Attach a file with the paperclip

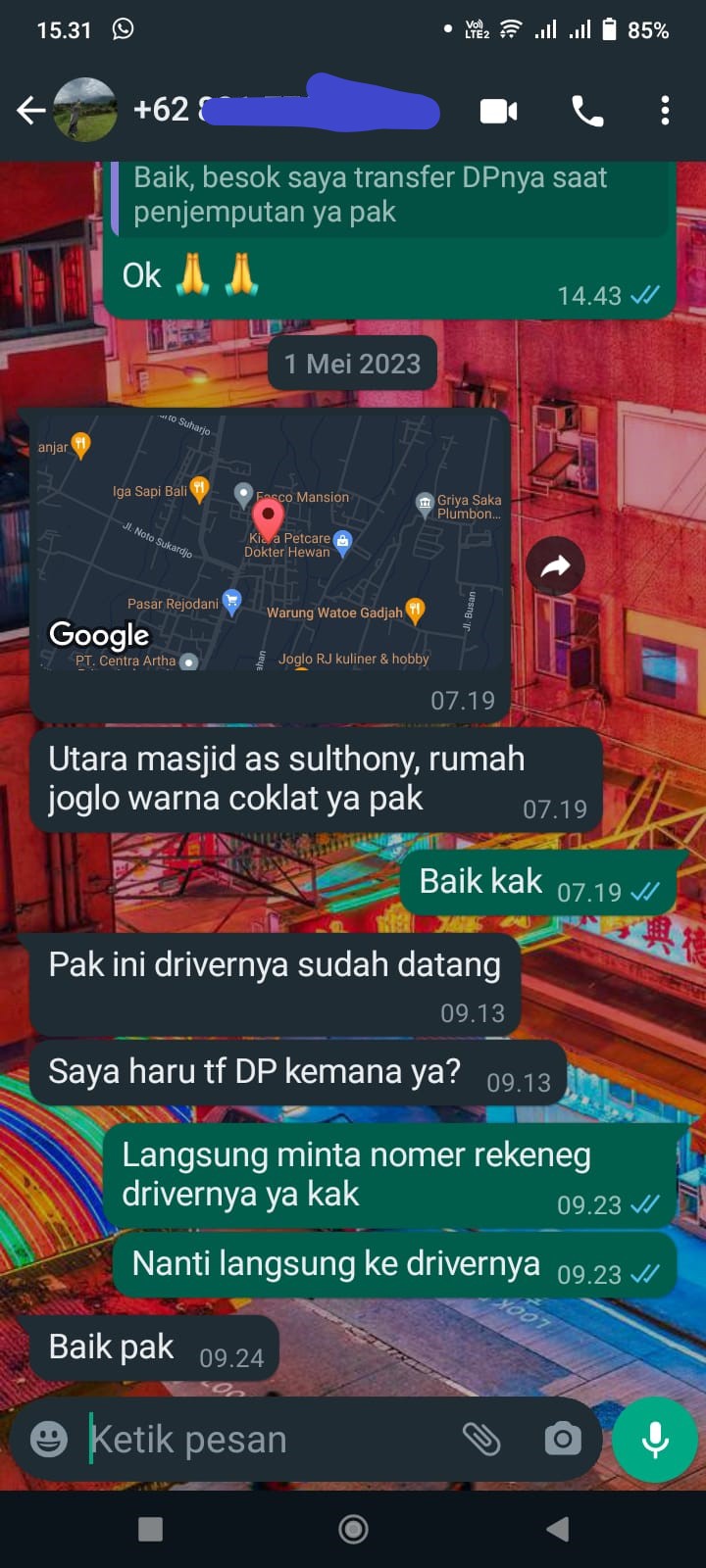tap(481, 1439)
